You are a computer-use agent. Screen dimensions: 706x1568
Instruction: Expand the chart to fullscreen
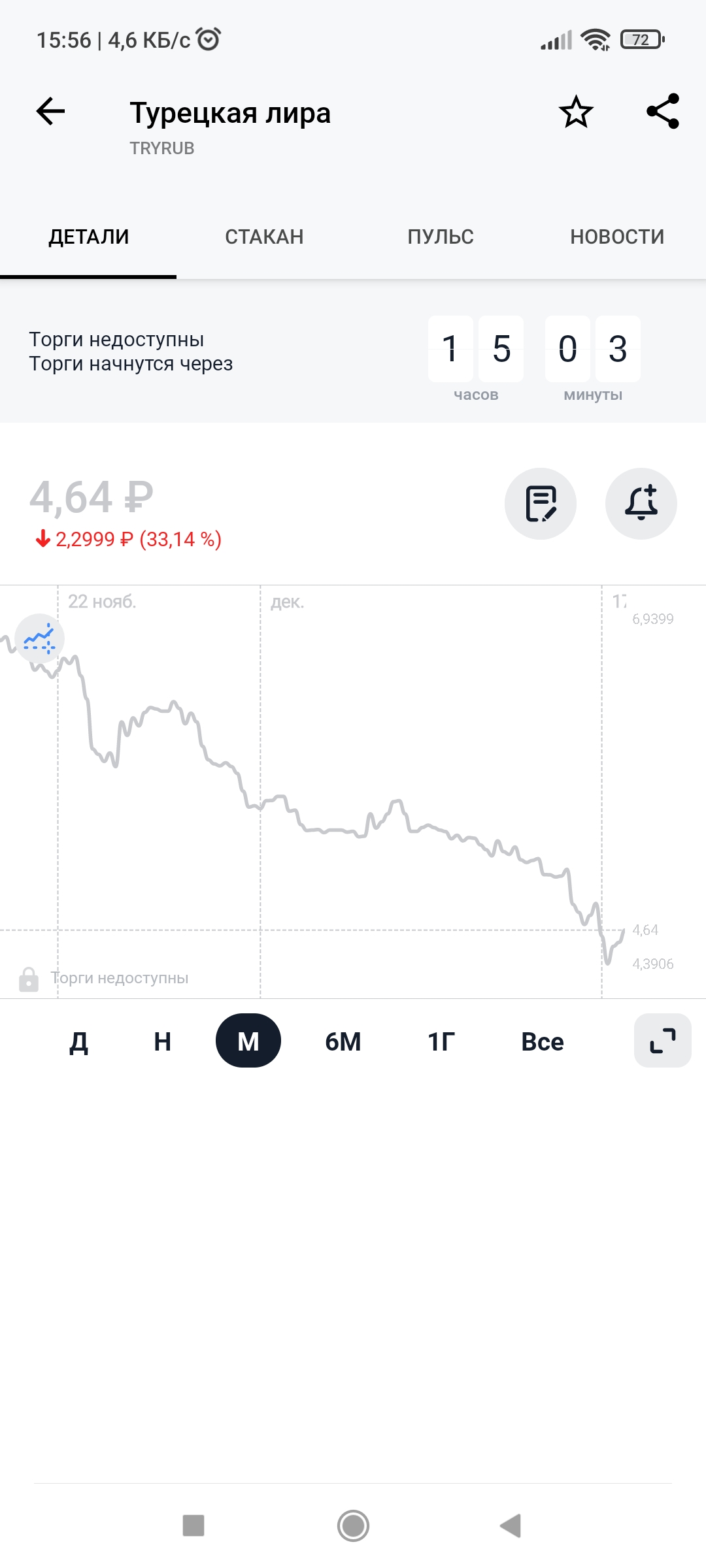[x=663, y=1041]
